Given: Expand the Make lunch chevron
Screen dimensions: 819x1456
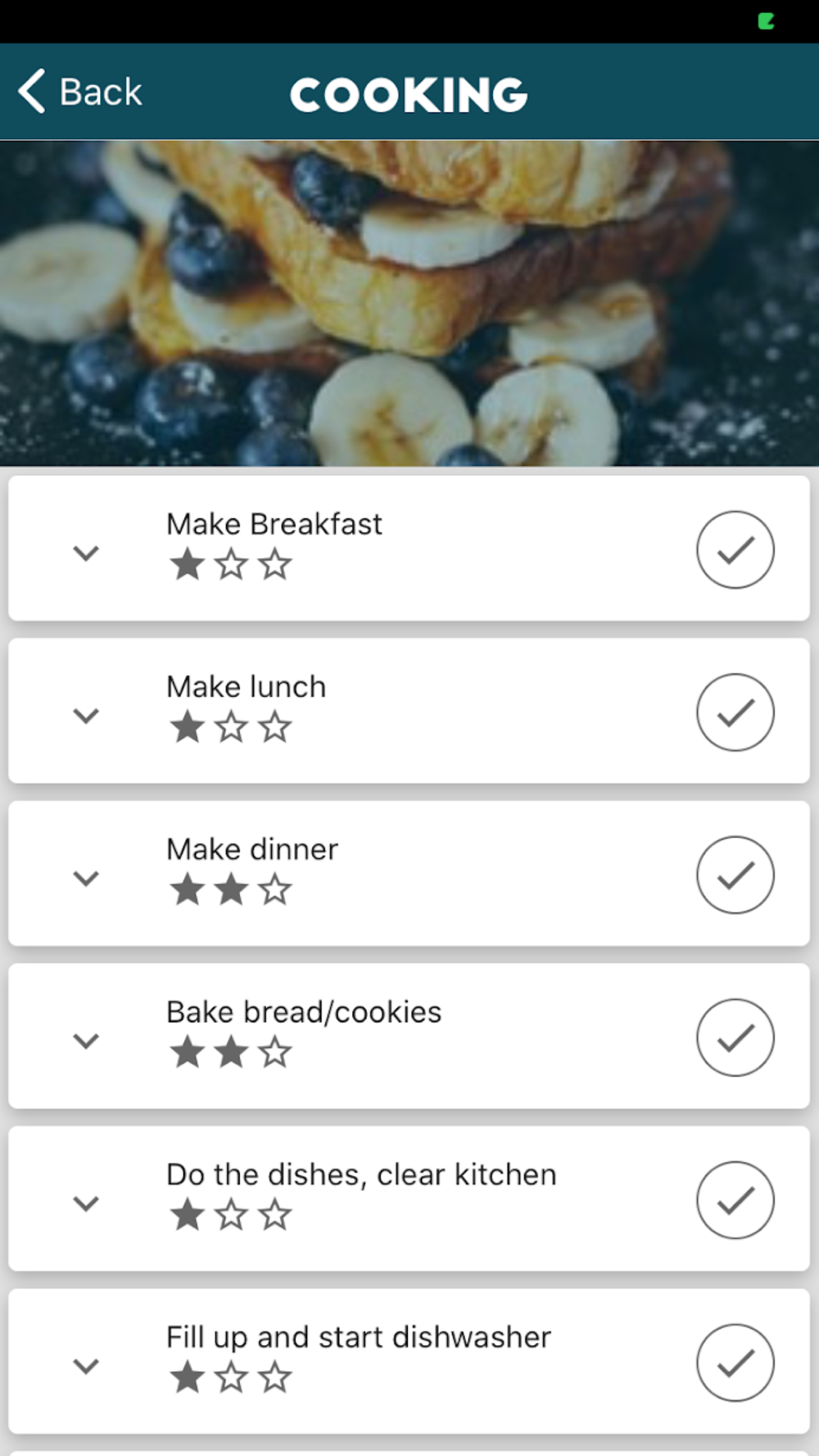Looking at the screenshot, I should [86, 715].
